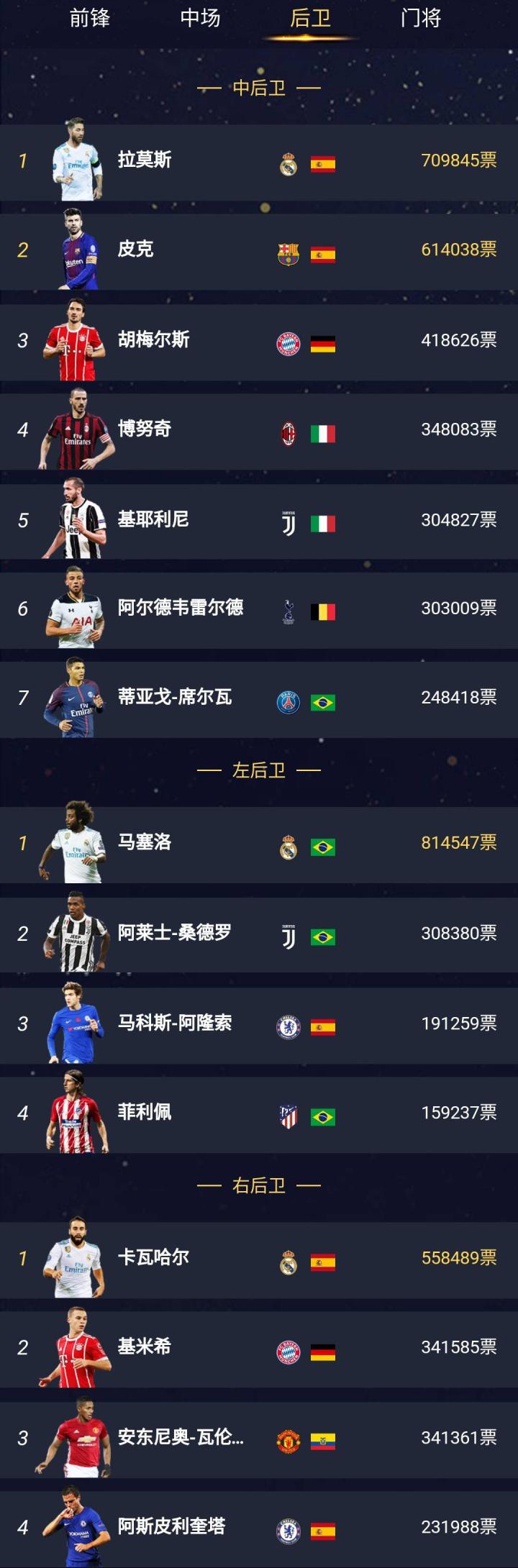Switch to the 中场 tab
518x1568 pixels.
(200, 18)
